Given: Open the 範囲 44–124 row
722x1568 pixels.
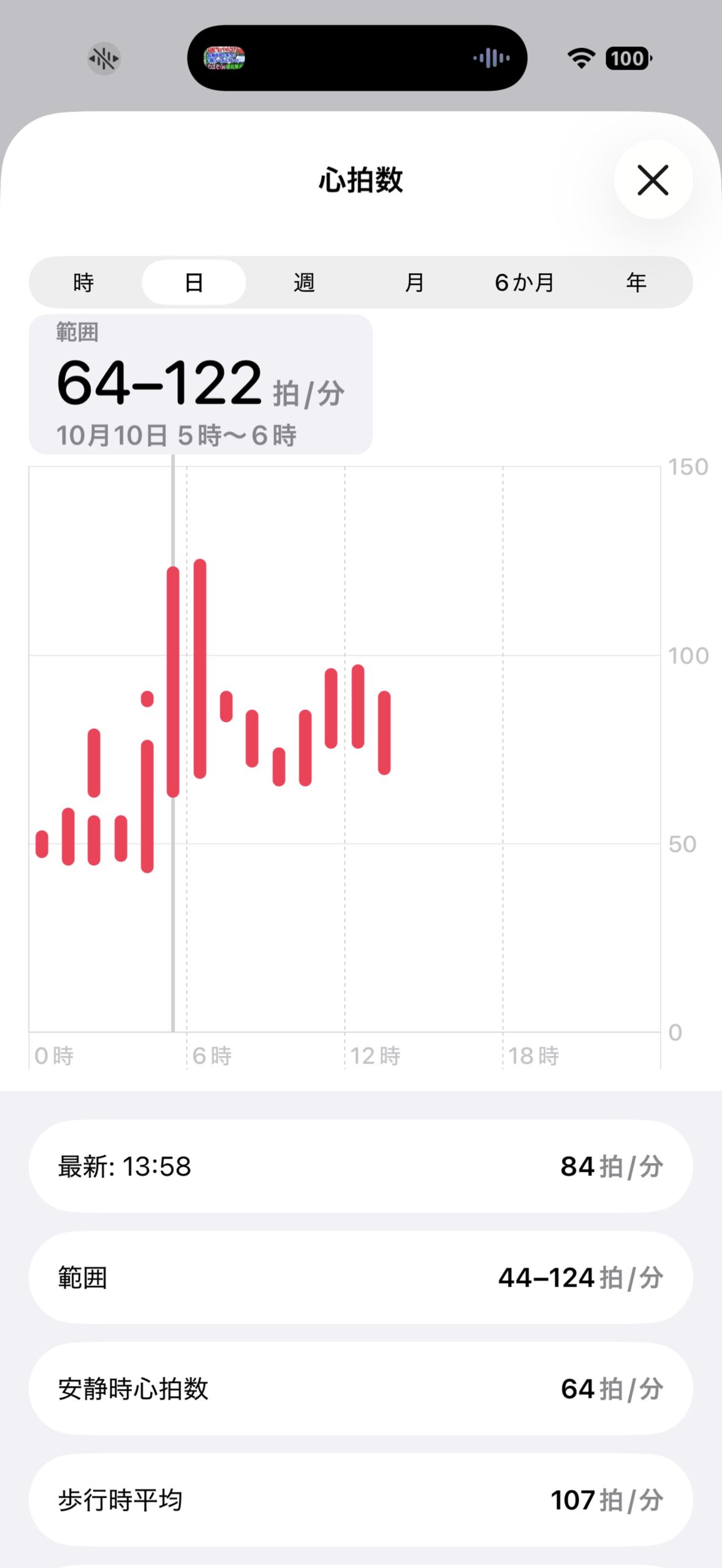Looking at the screenshot, I should pos(360,1278).
